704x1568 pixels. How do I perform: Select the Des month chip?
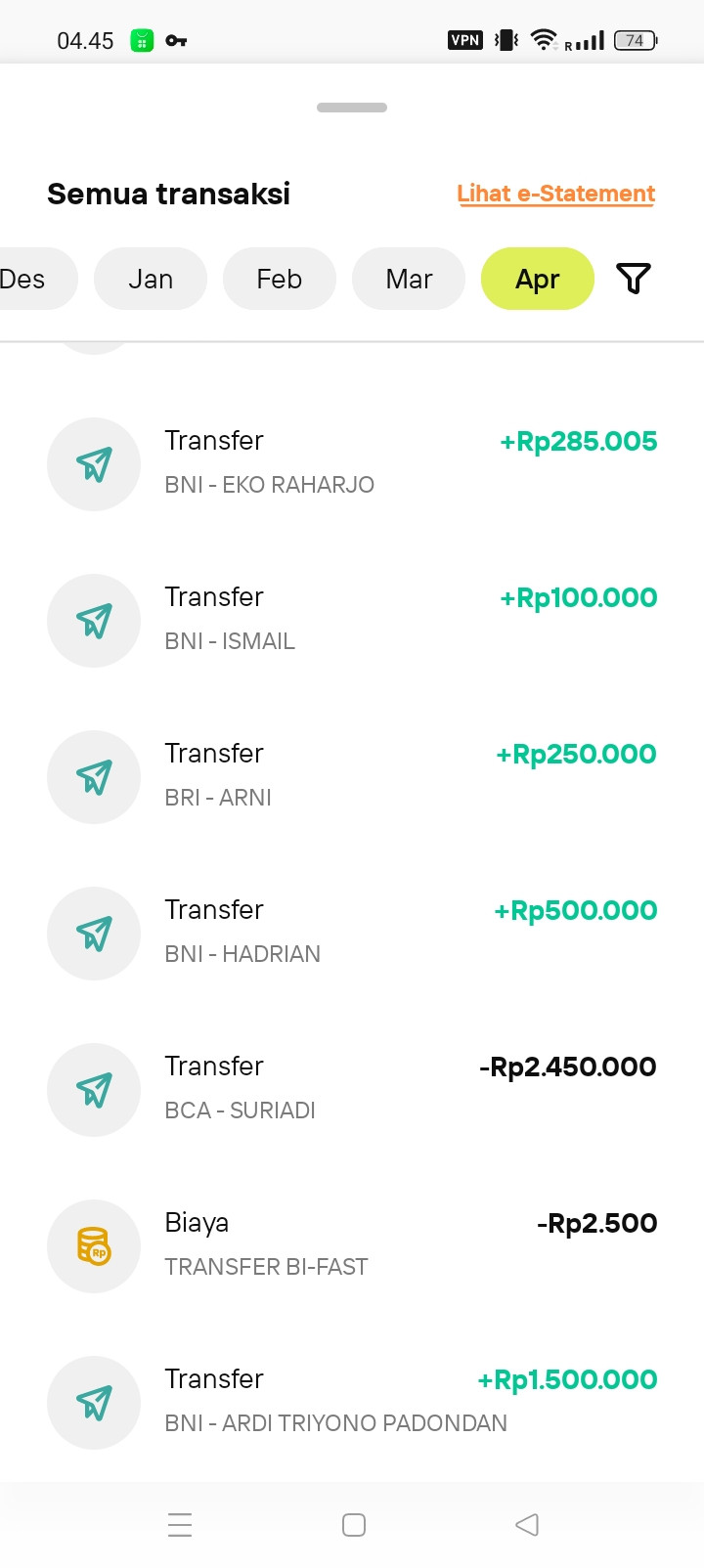click(x=27, y=279)
